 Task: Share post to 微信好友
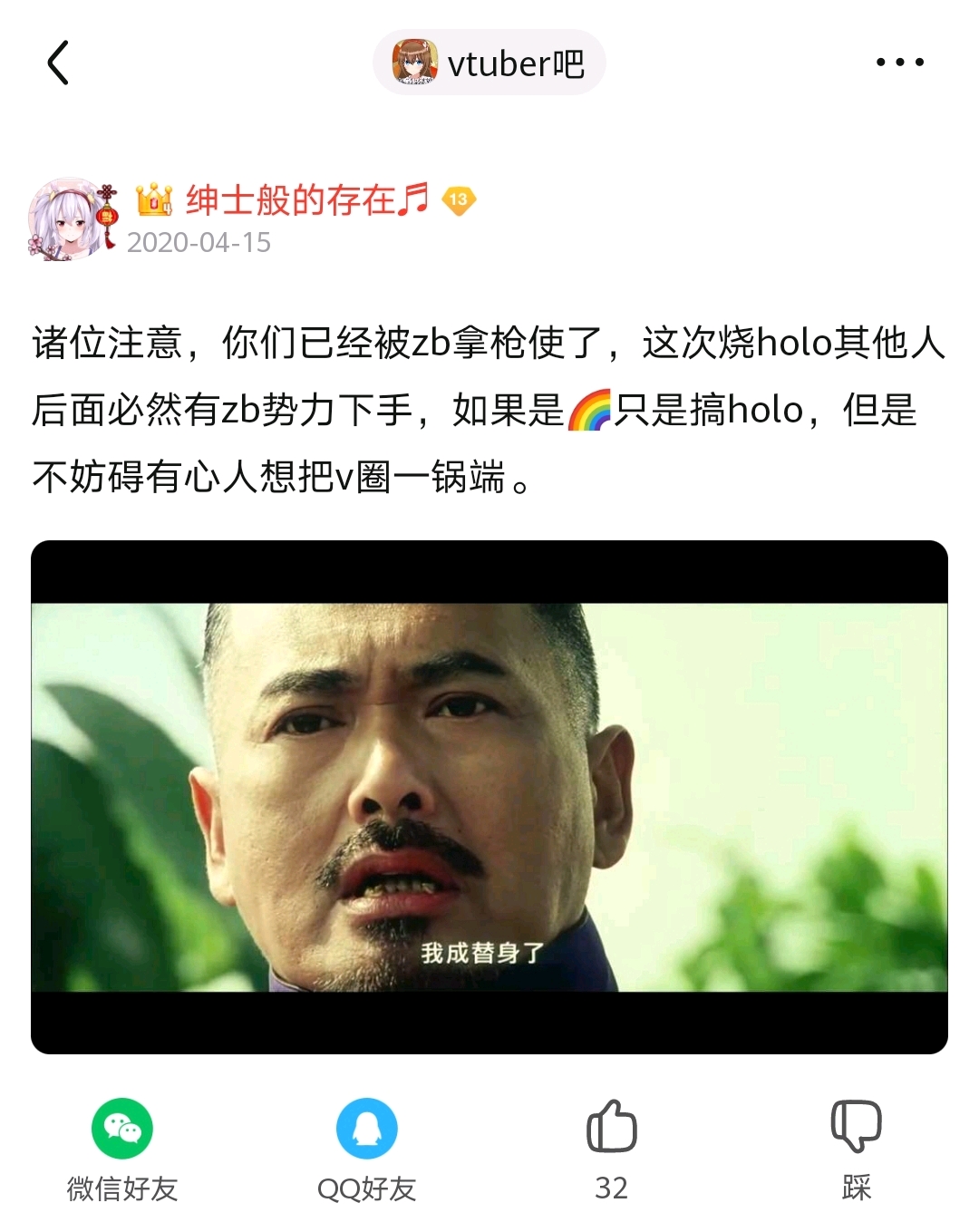coord(122,1129)
